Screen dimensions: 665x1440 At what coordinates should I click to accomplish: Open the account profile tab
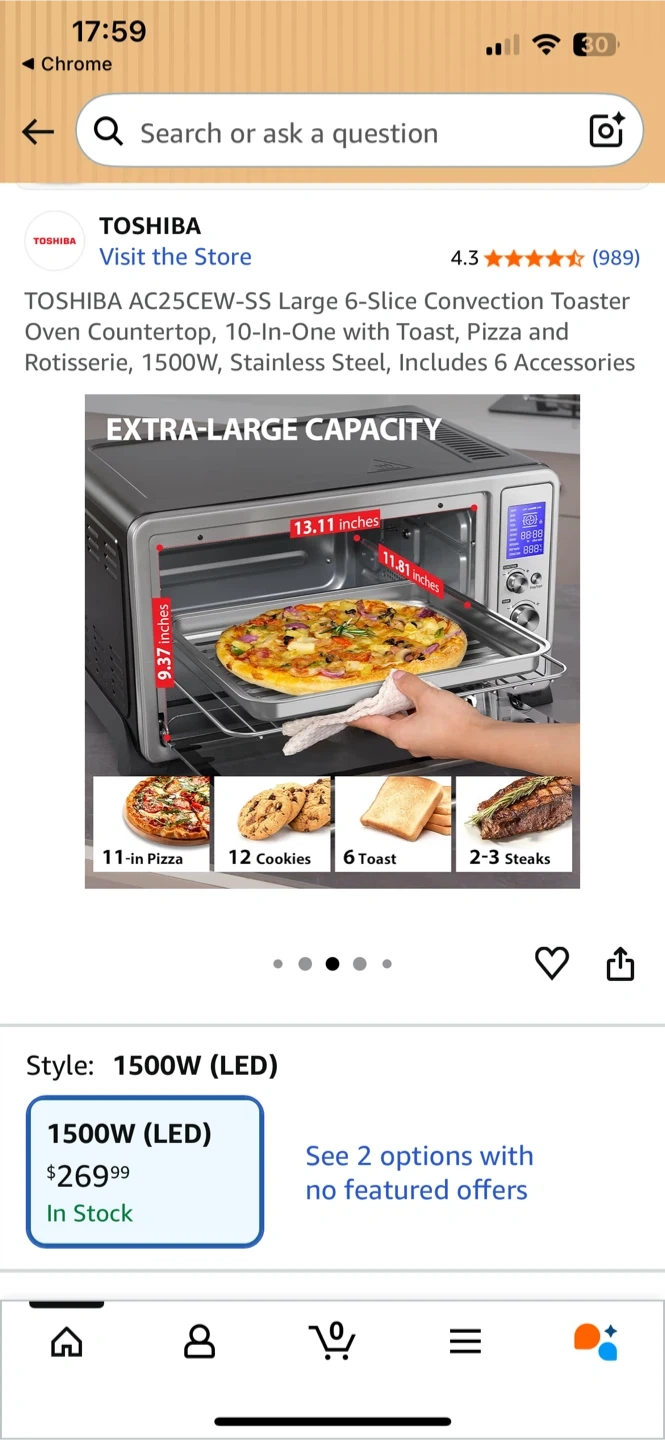click(x=200, y=1341)
